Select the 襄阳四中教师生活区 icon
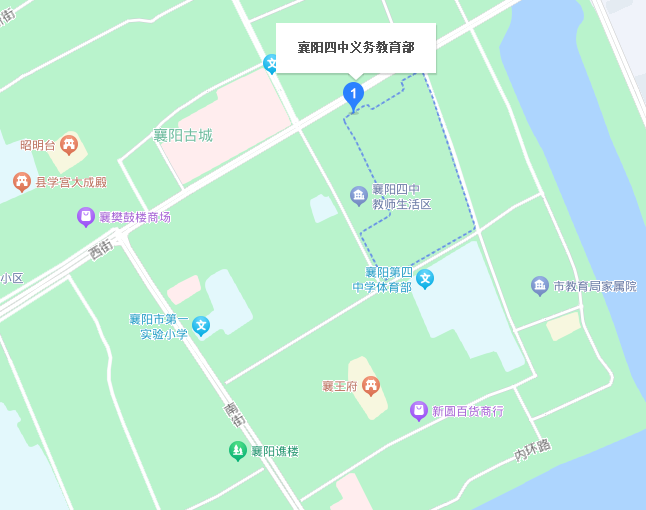 pos(359,195)
